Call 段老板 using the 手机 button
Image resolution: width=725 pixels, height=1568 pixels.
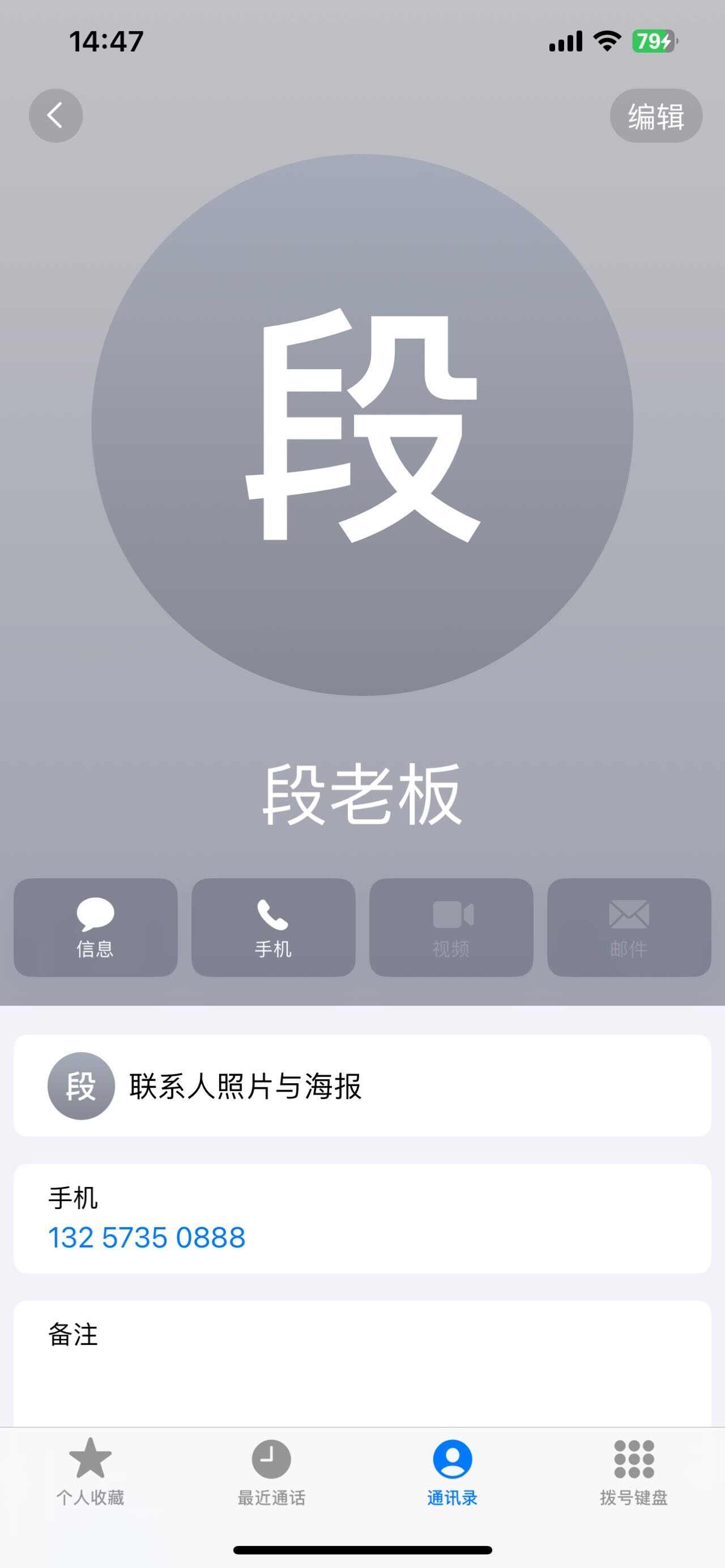(274, 927)
